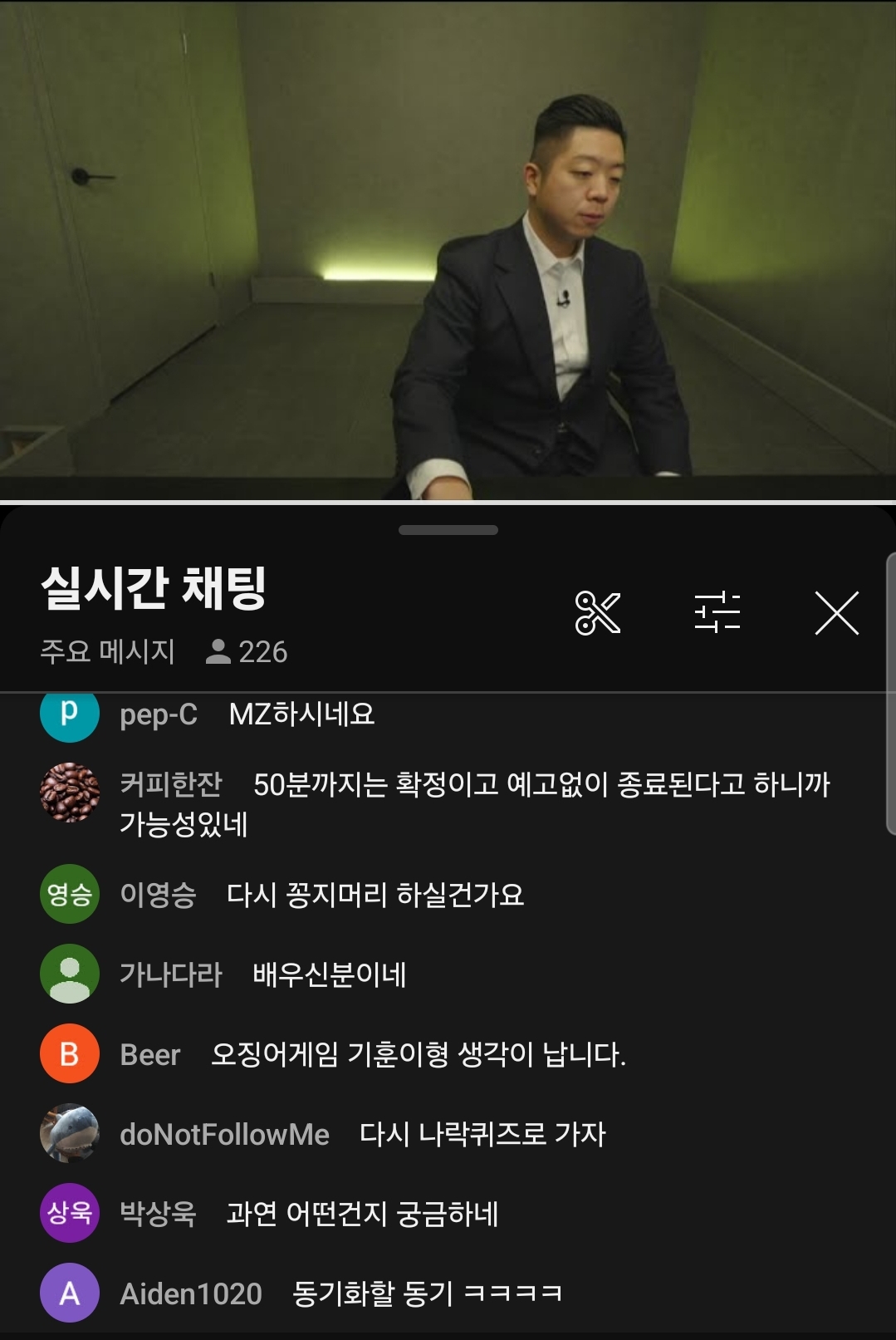Viewport: 896px width, 1340px height.
Task: Tap 커피한잔's chat message
Action: tap(473, 803)
